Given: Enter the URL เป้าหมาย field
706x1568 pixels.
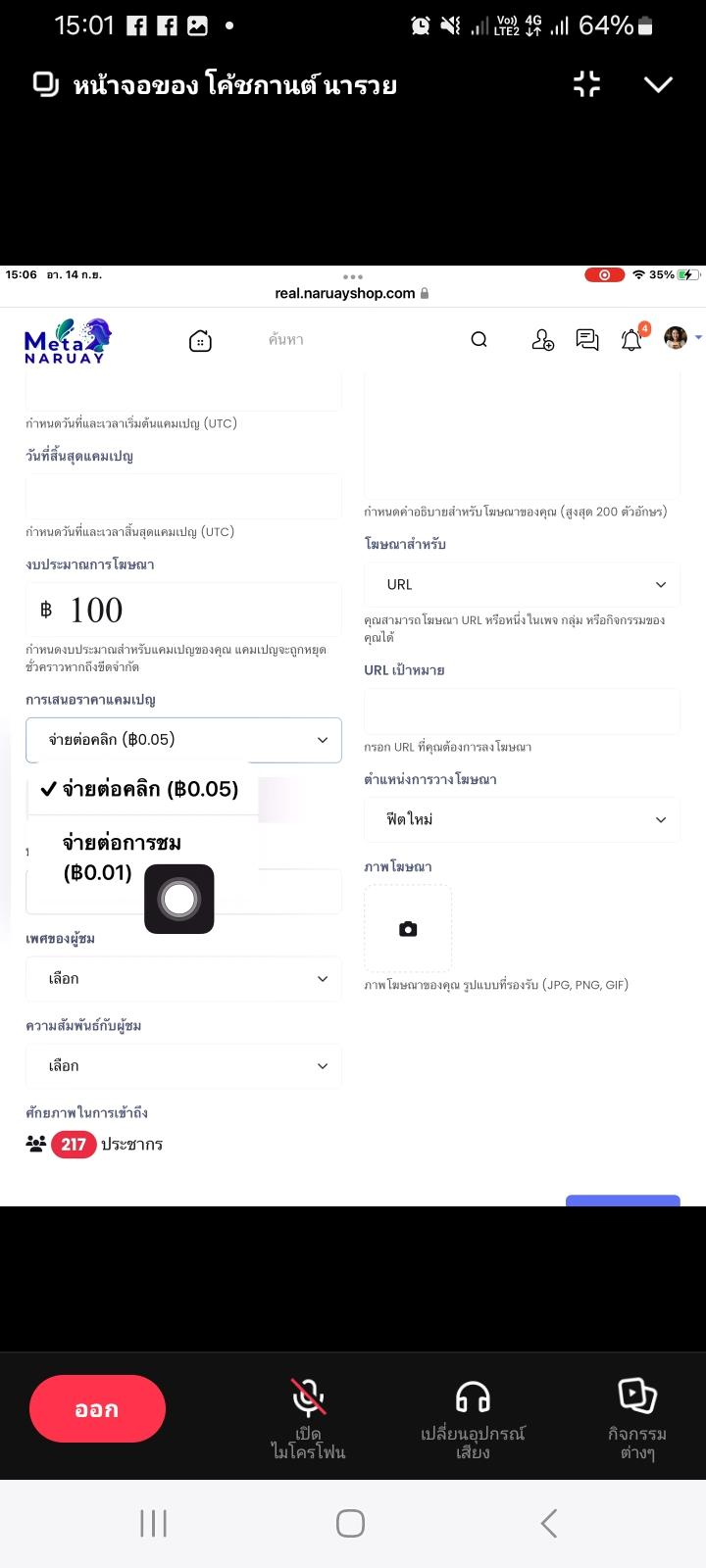Looking at the screenshot, I should [522, 710].
